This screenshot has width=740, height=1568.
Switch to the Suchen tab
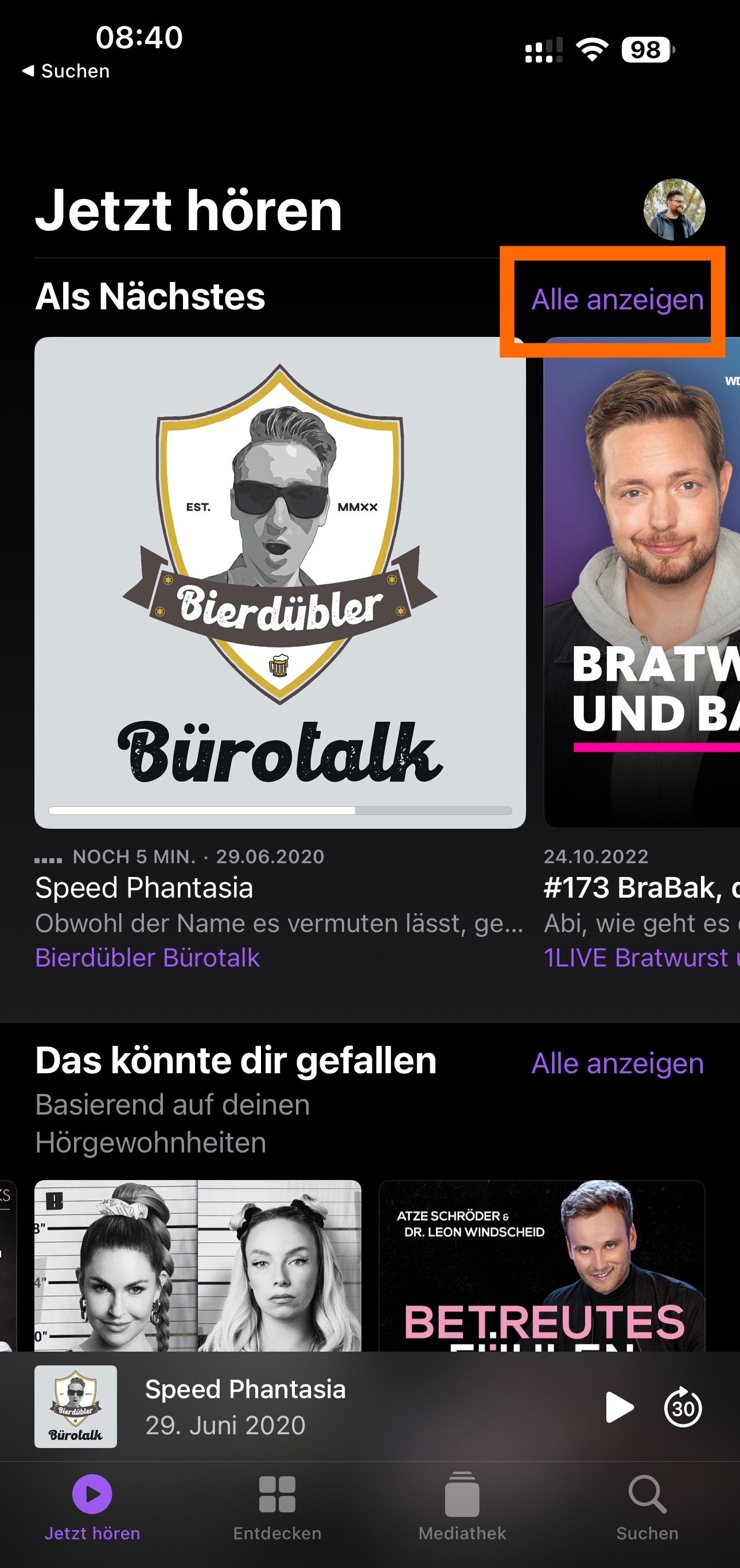pyautogui.click(x=647, y=1506)
